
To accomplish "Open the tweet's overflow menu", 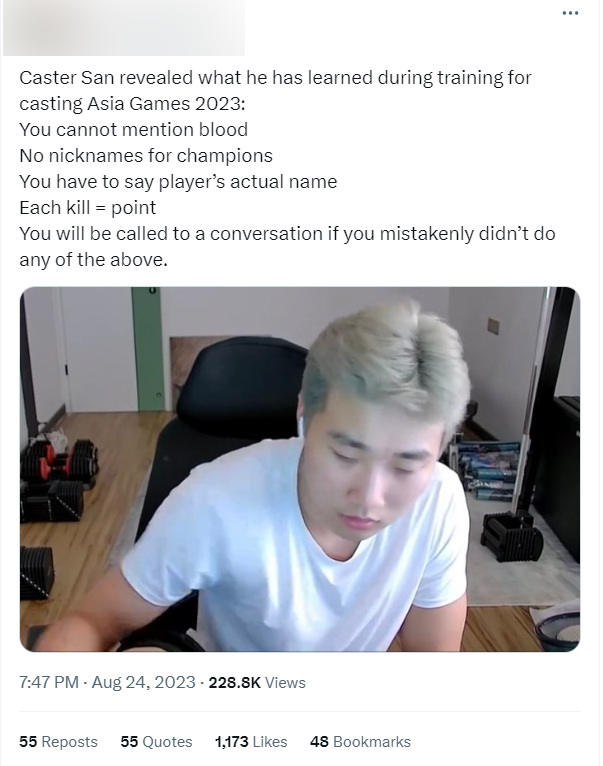I will click(x=570, y=13).
